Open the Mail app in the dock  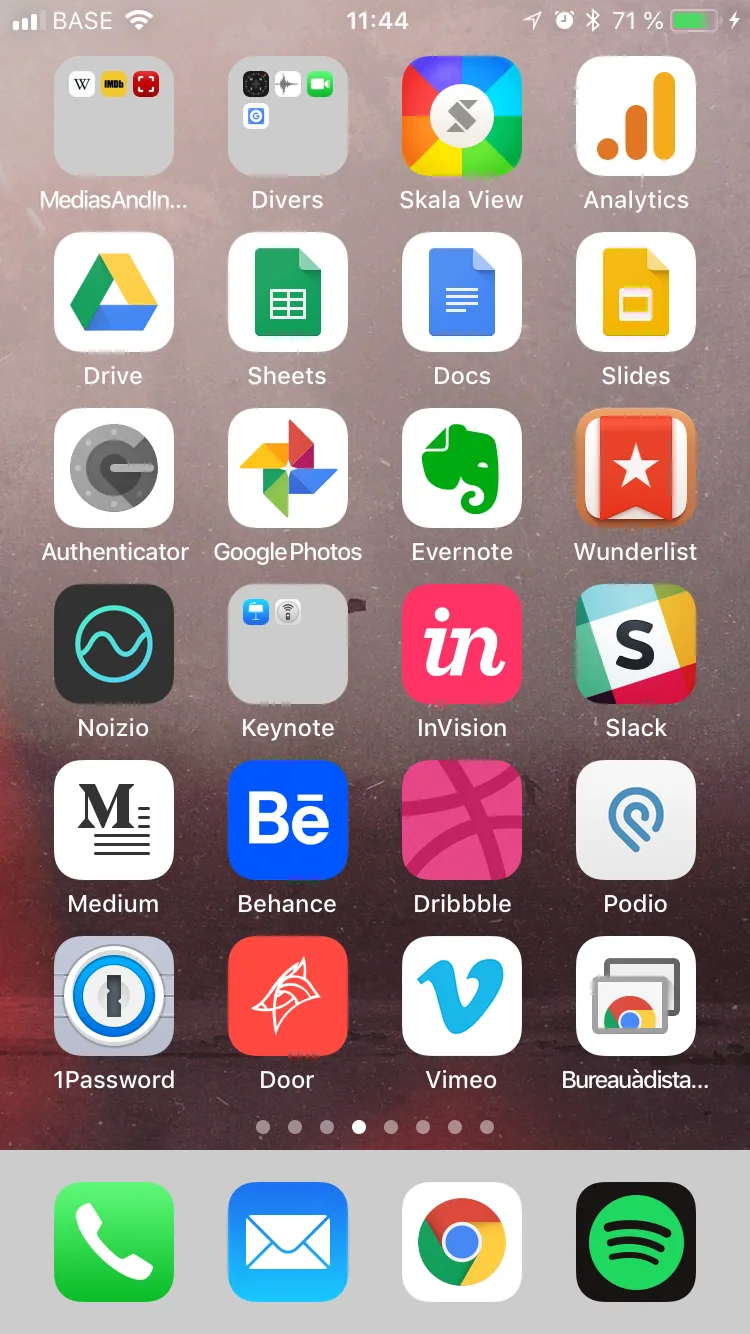coord(288,1242)
